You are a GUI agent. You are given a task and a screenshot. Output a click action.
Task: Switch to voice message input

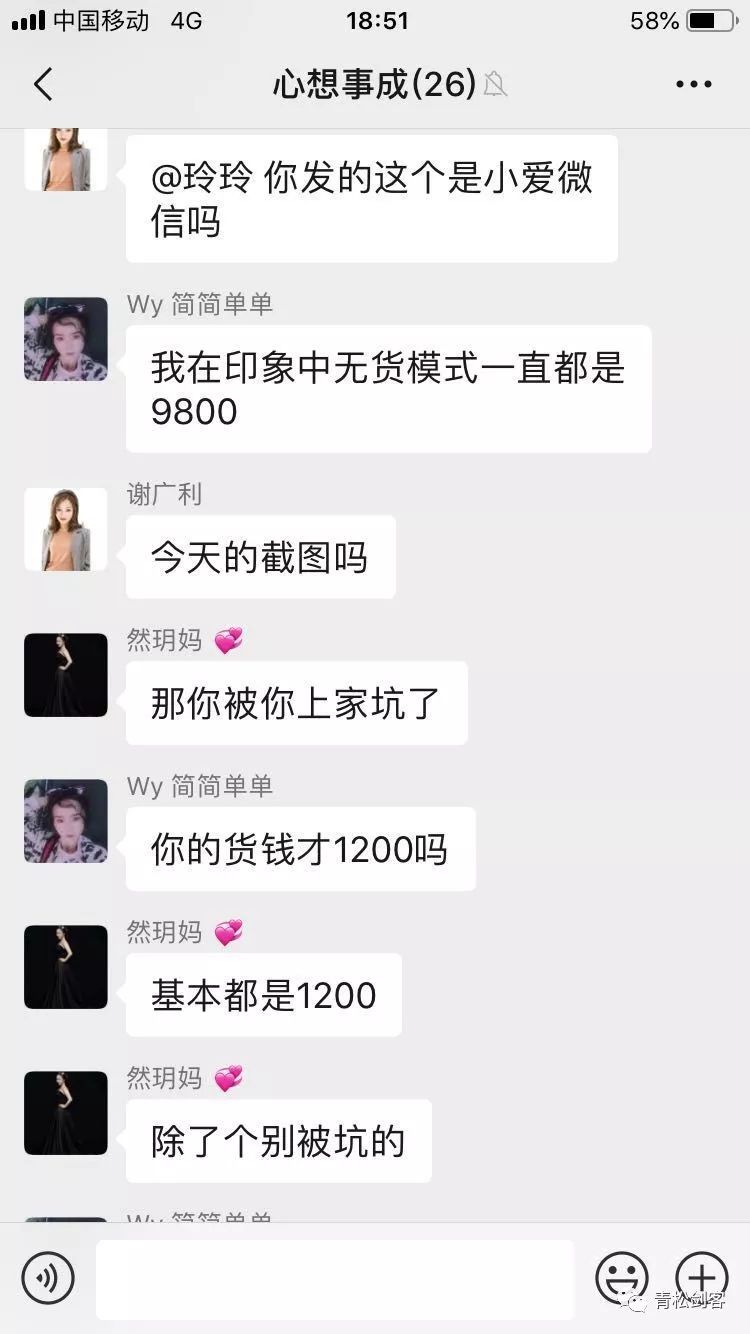48,1277
